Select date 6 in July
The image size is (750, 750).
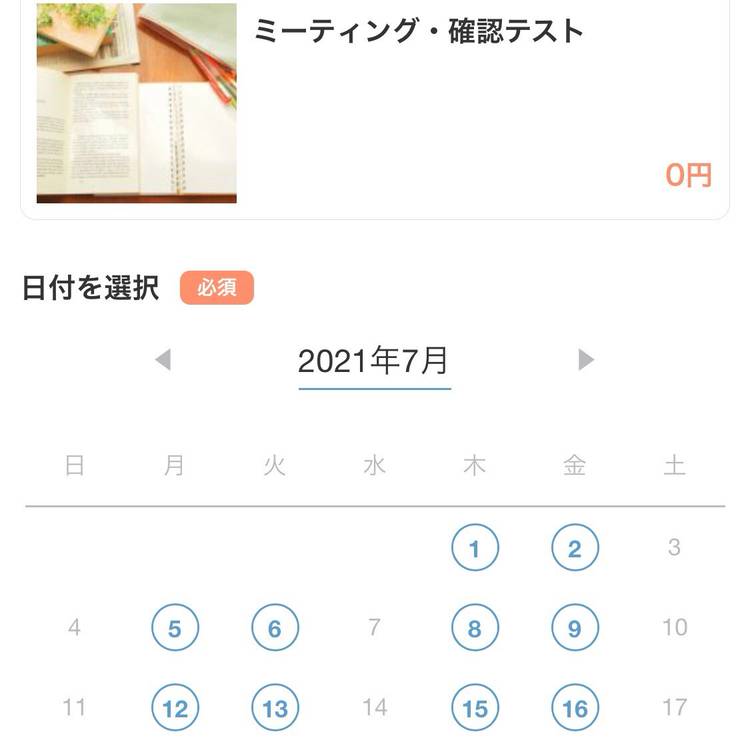pos(275,629)
